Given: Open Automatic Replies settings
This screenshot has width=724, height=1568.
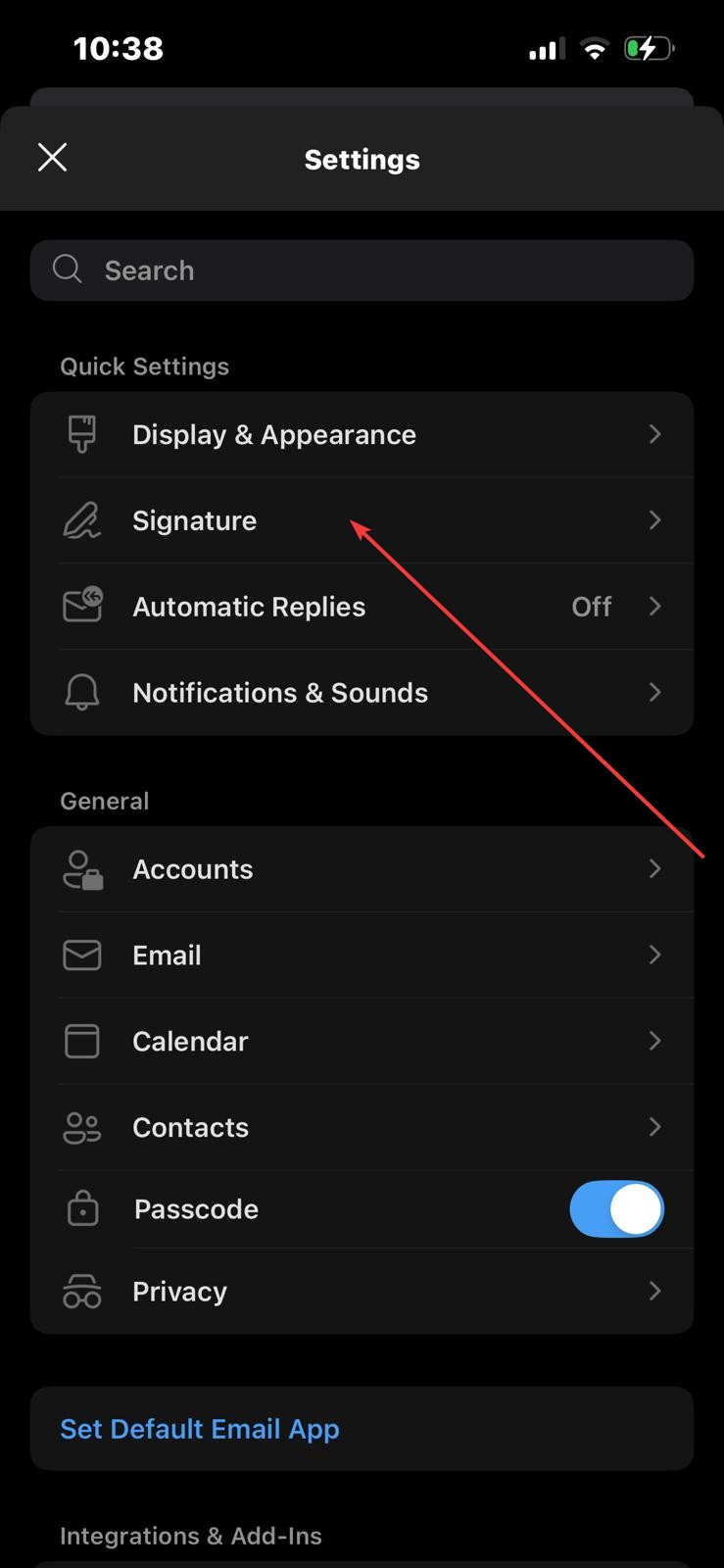Looking at the screenshot, I should tap(362, 607).
